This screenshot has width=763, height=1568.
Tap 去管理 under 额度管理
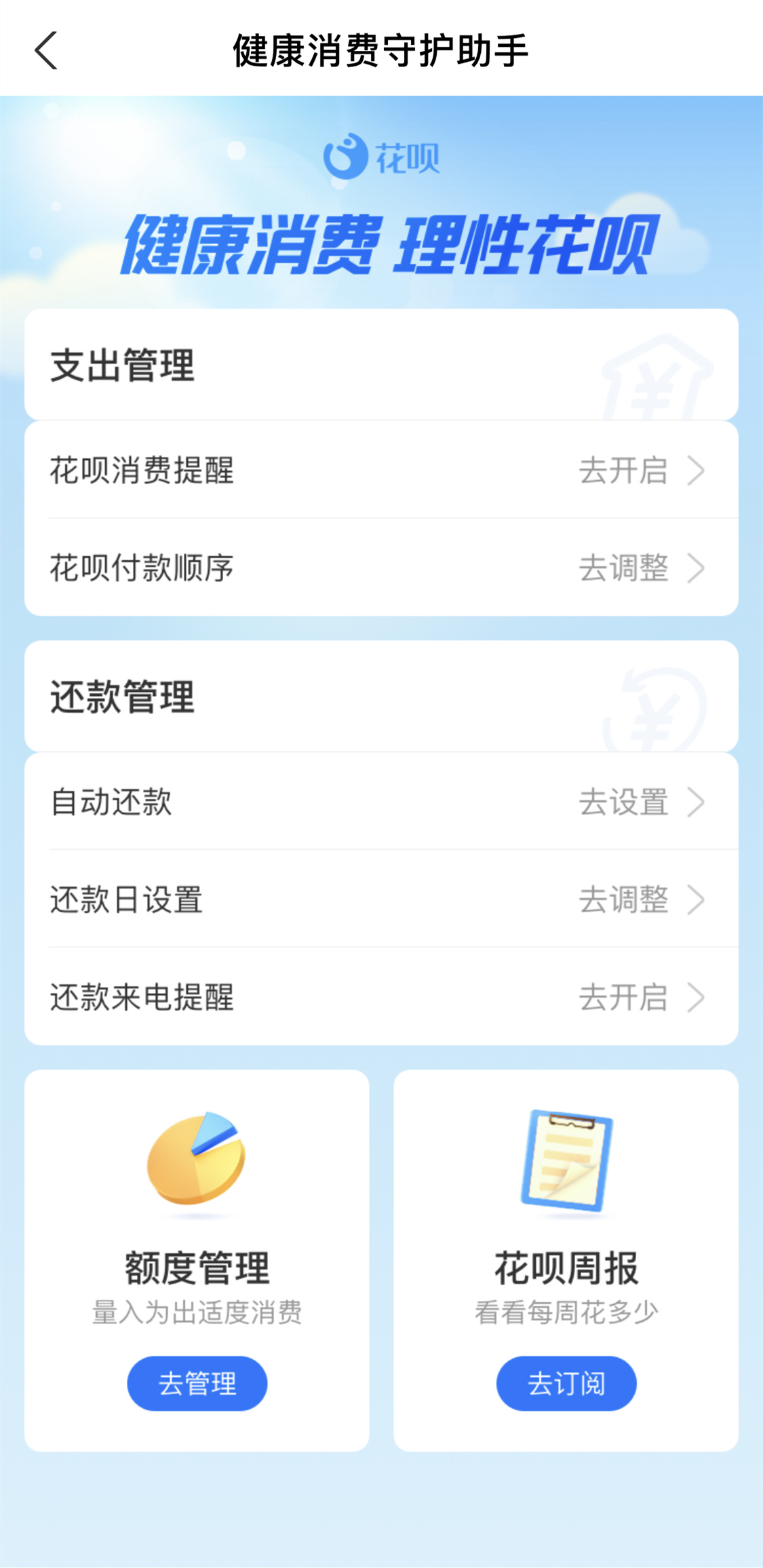point(197,1383)
